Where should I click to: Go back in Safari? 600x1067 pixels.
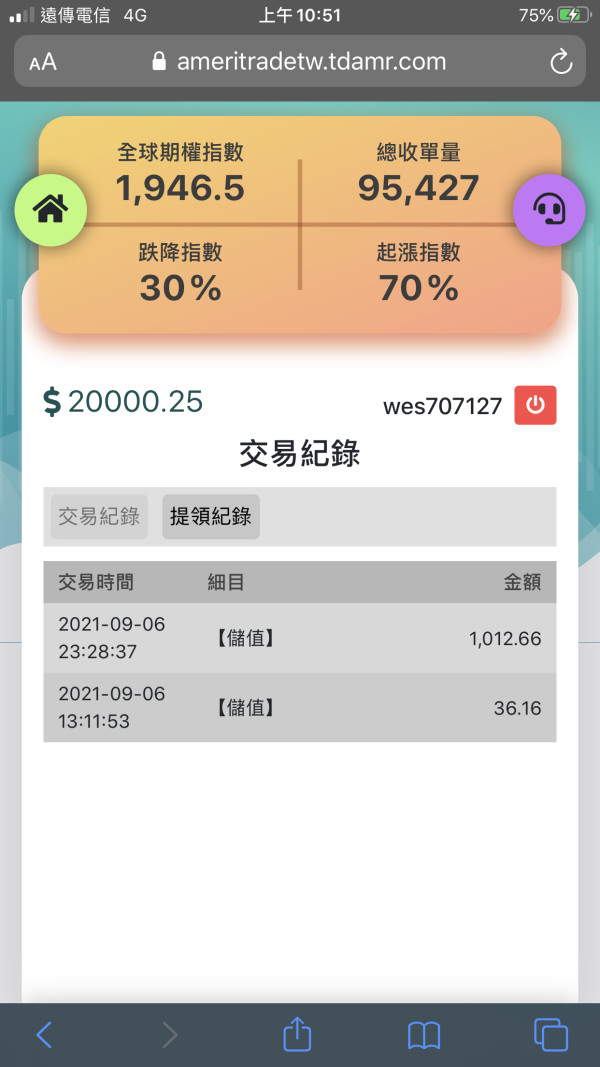tap(44, 1035)
